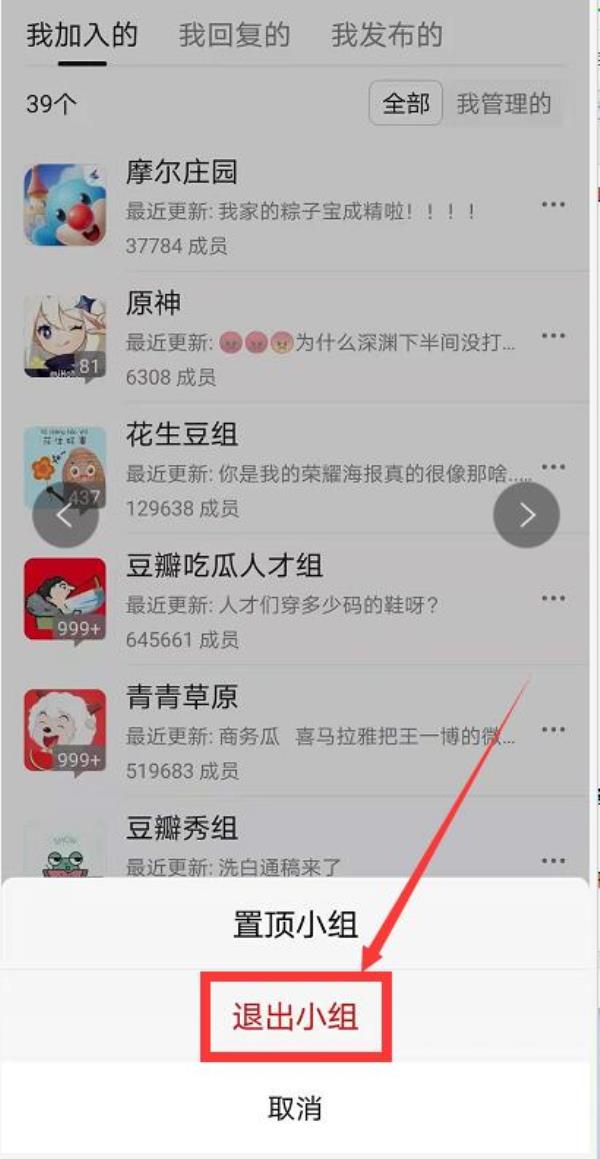Dismiss the sheet with 取消
Viewport: 600px width, 1159px height.
coord(295,1107)
